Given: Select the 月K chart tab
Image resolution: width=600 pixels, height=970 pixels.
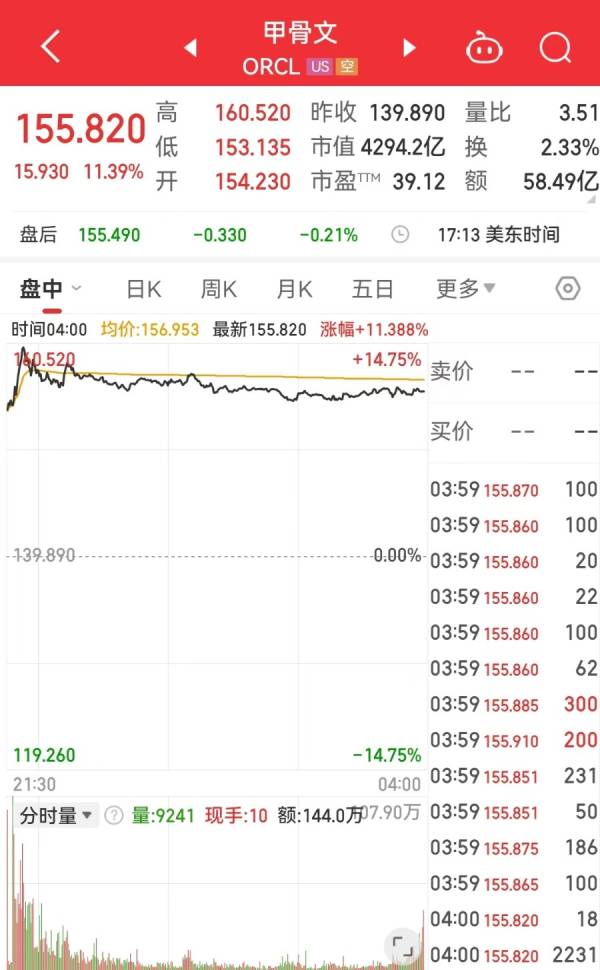Looking at the screenshot, I should pyautogui.click(x=294, y=289).
